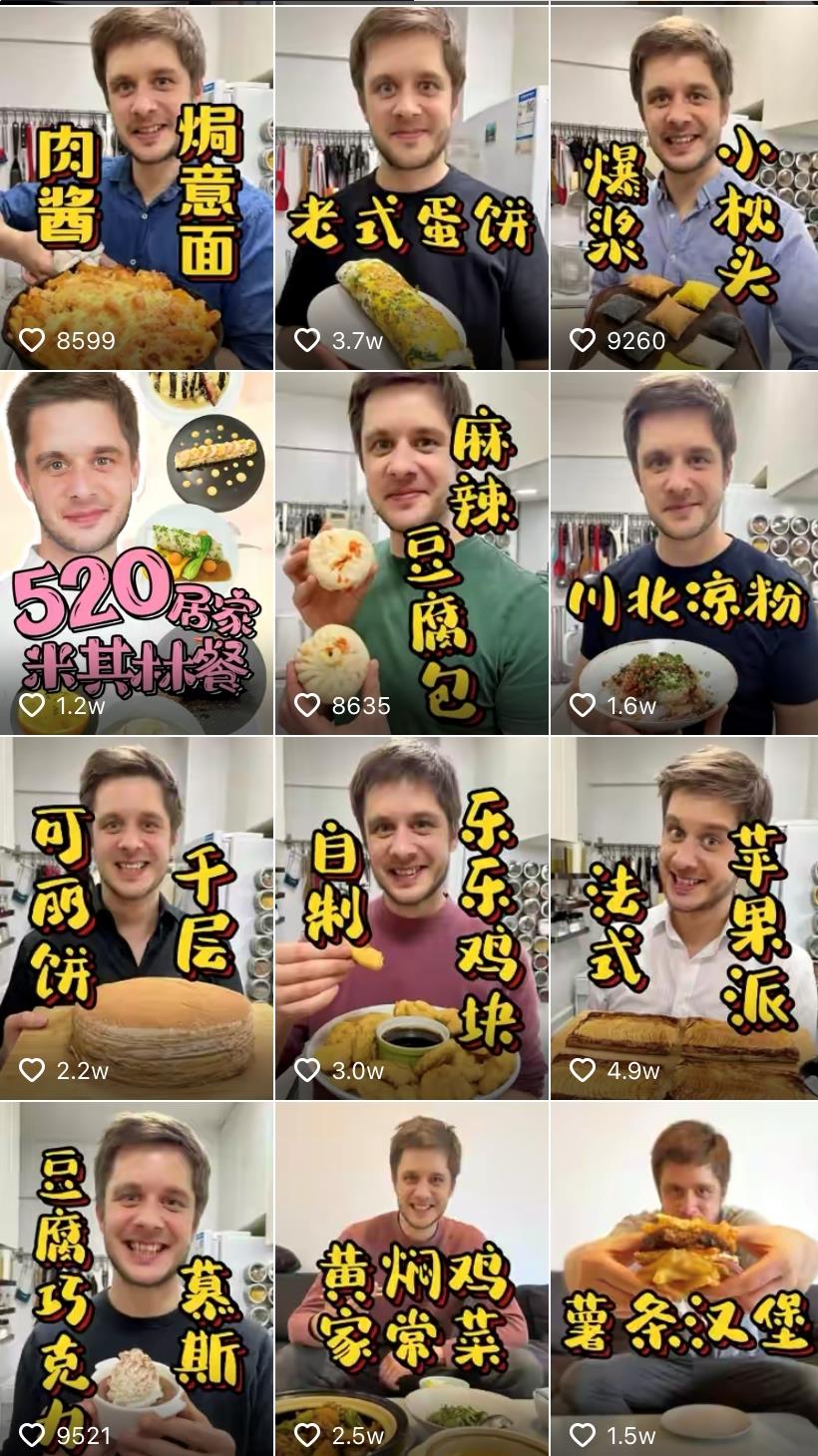Open the 法式苹果派 video
Image resolution: width=818 pixels, height=1456 pixels.
(684, 917)
